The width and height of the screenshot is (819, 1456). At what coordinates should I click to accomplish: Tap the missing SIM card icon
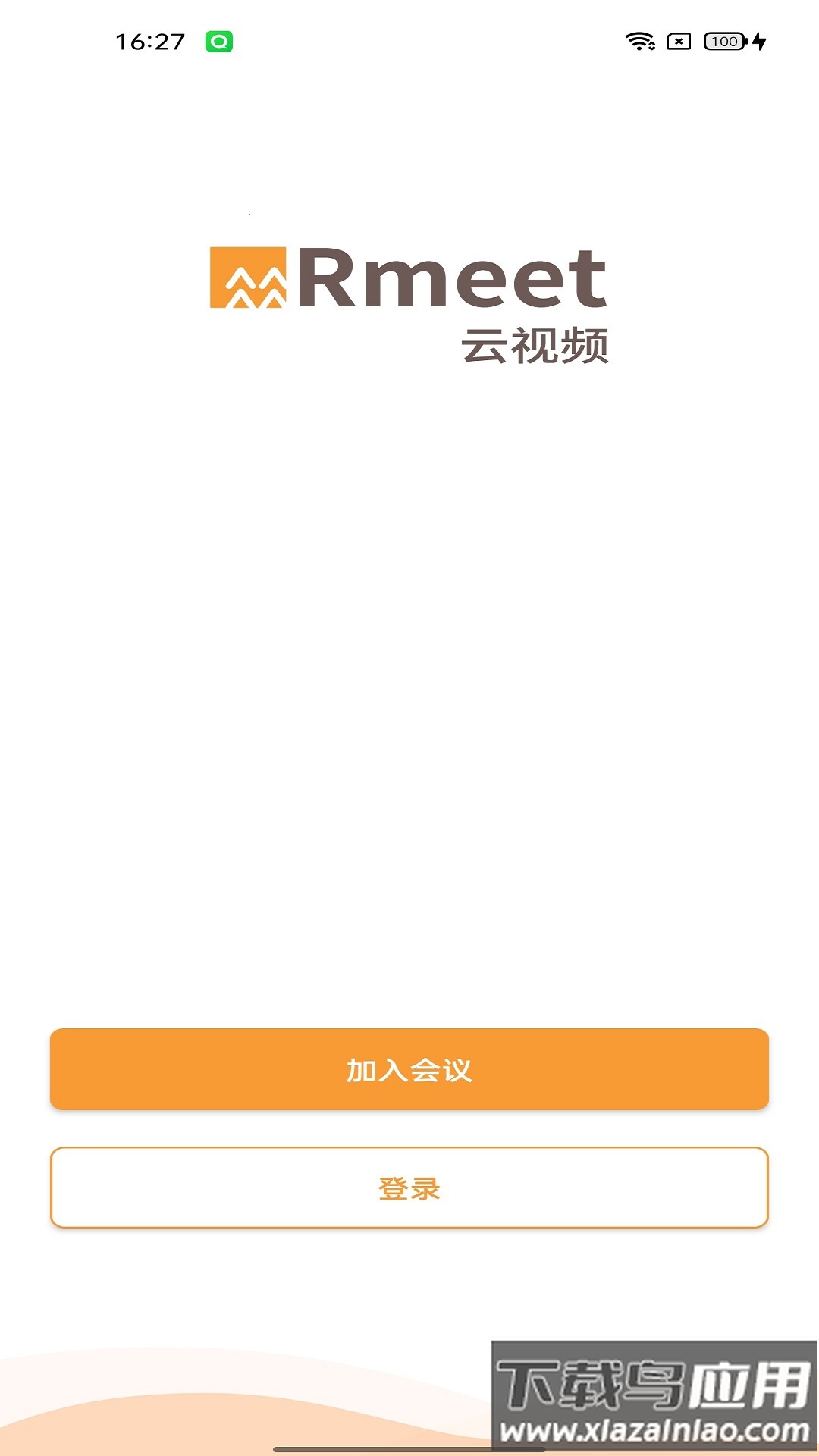click(x=679, y=42)
